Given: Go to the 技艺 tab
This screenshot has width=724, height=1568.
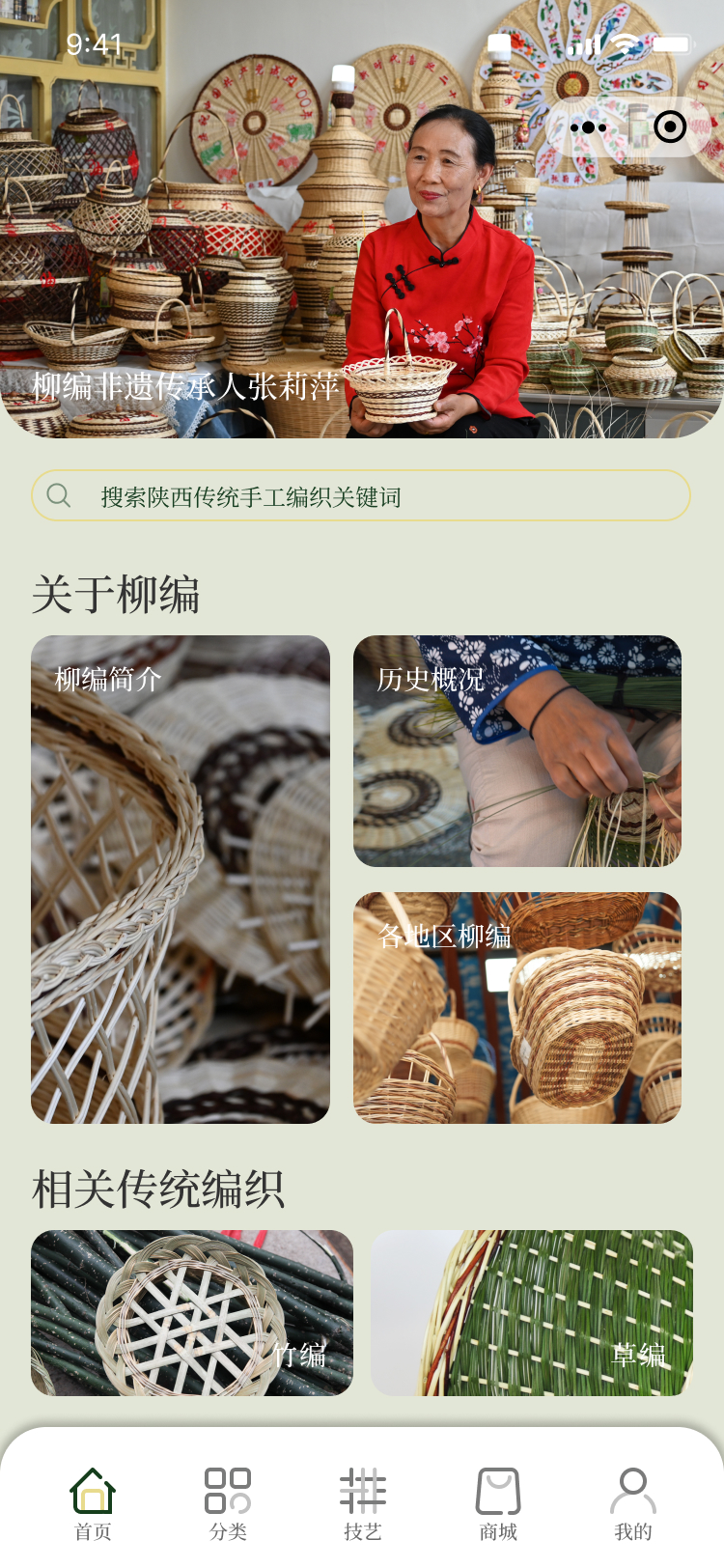Looking at the screenshot, I should [x=363, y=1504].
